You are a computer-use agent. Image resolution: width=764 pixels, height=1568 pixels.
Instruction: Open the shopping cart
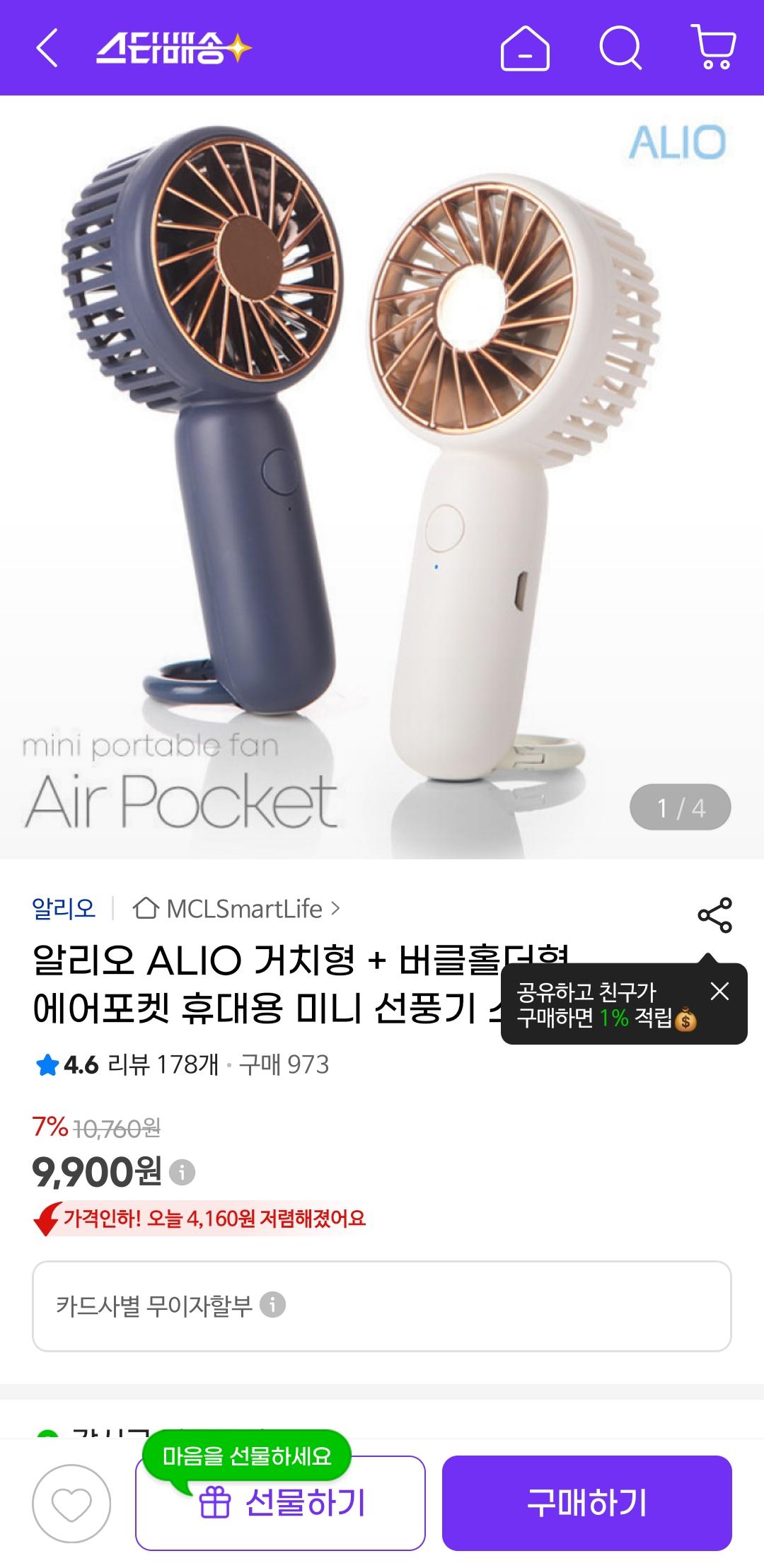(x=713, y=48)
